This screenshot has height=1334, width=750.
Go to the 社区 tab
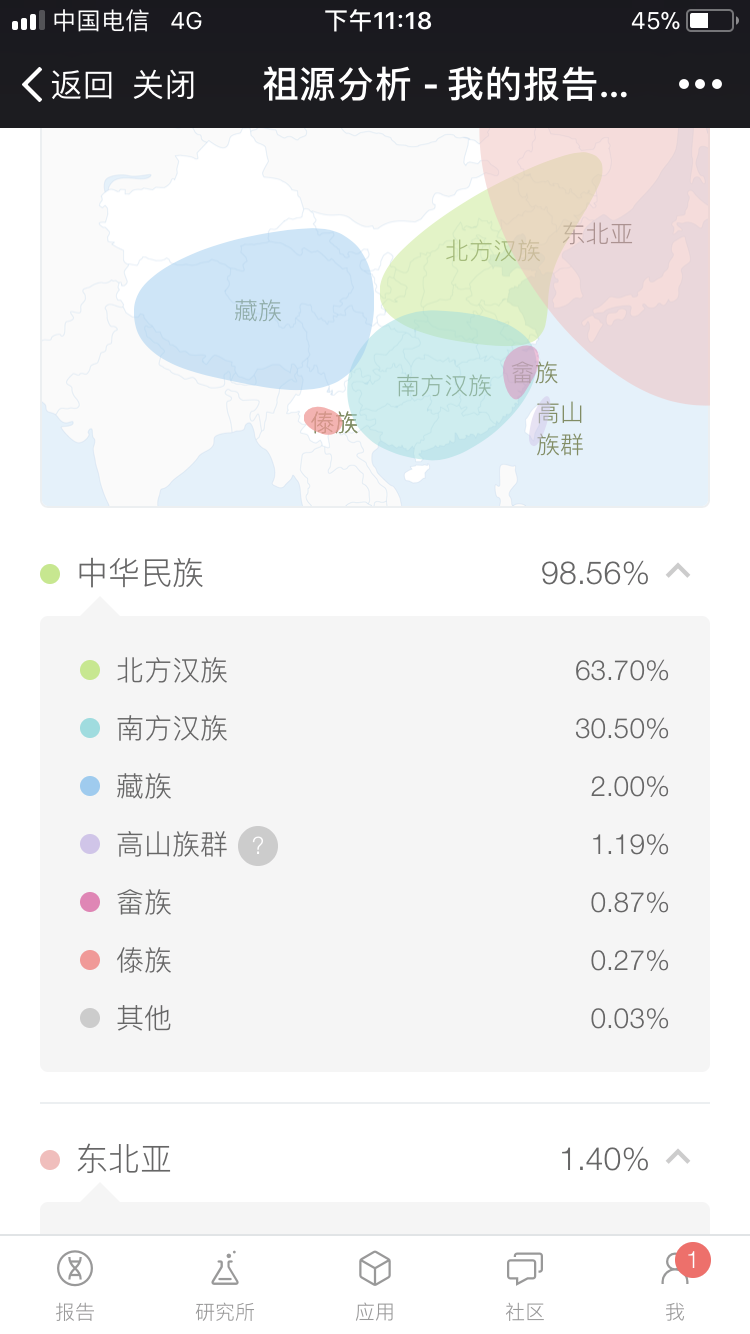coord(525,1284)
